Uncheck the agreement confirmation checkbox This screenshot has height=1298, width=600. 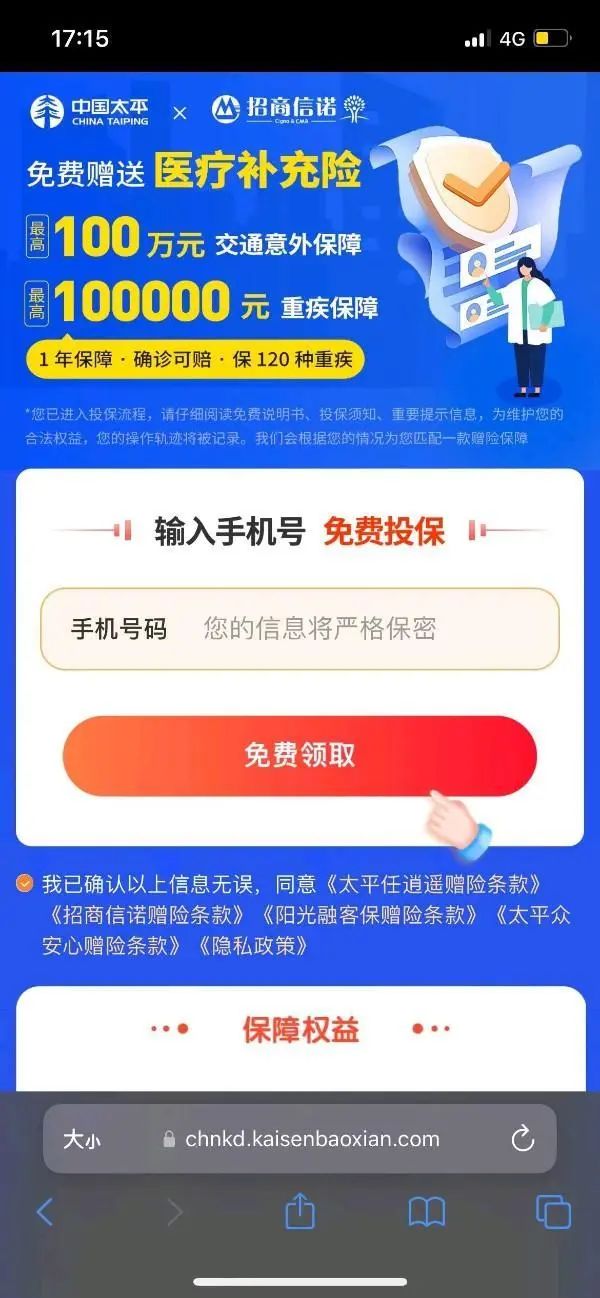coord(25,883)
